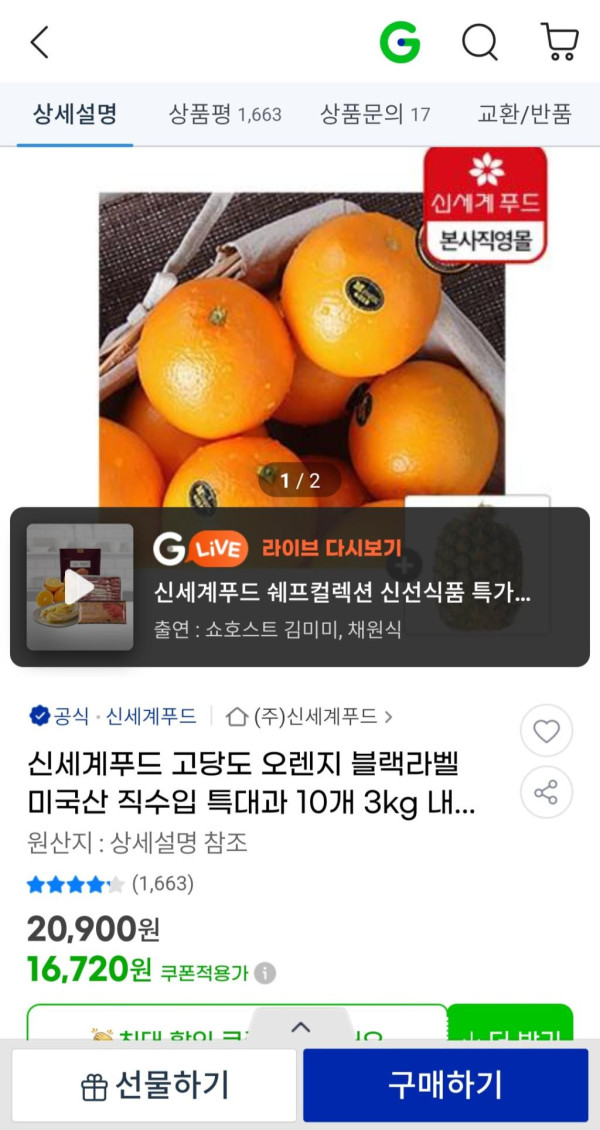The image size is (600, 1130).
Task: Expand the purchase options panel
Action: pyautogui.click(x=300, y=1027)
